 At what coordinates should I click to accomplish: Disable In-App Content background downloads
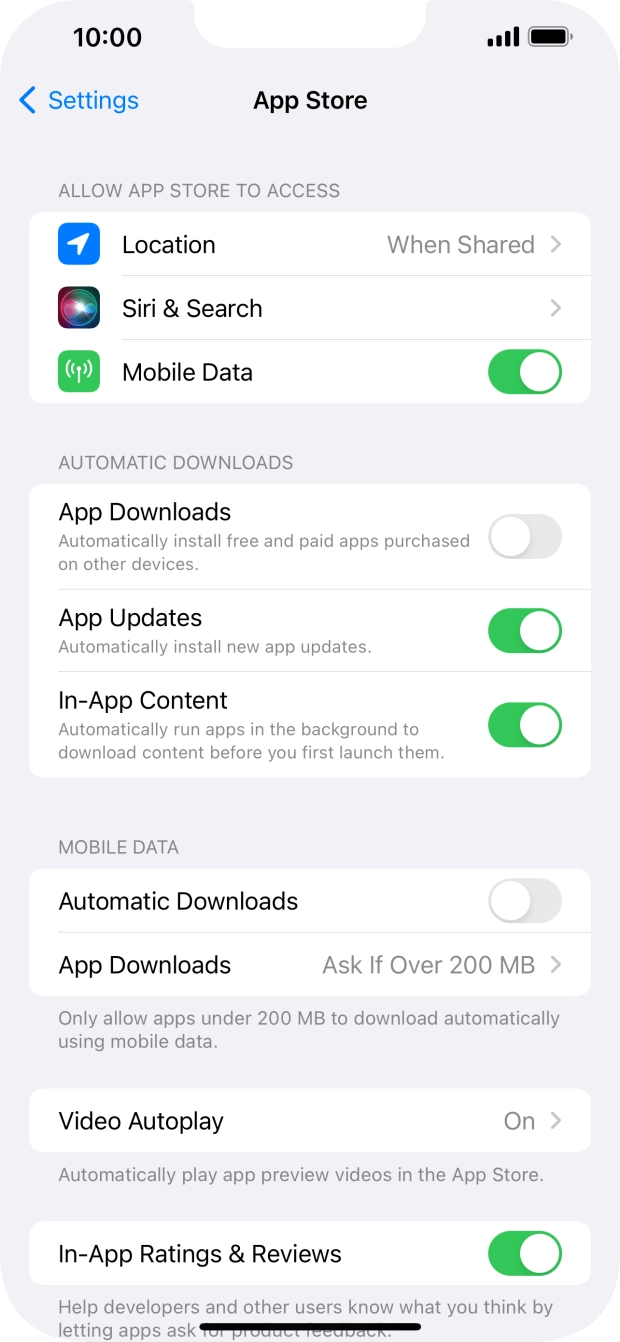pyautogui.click(x=524, y=725)
